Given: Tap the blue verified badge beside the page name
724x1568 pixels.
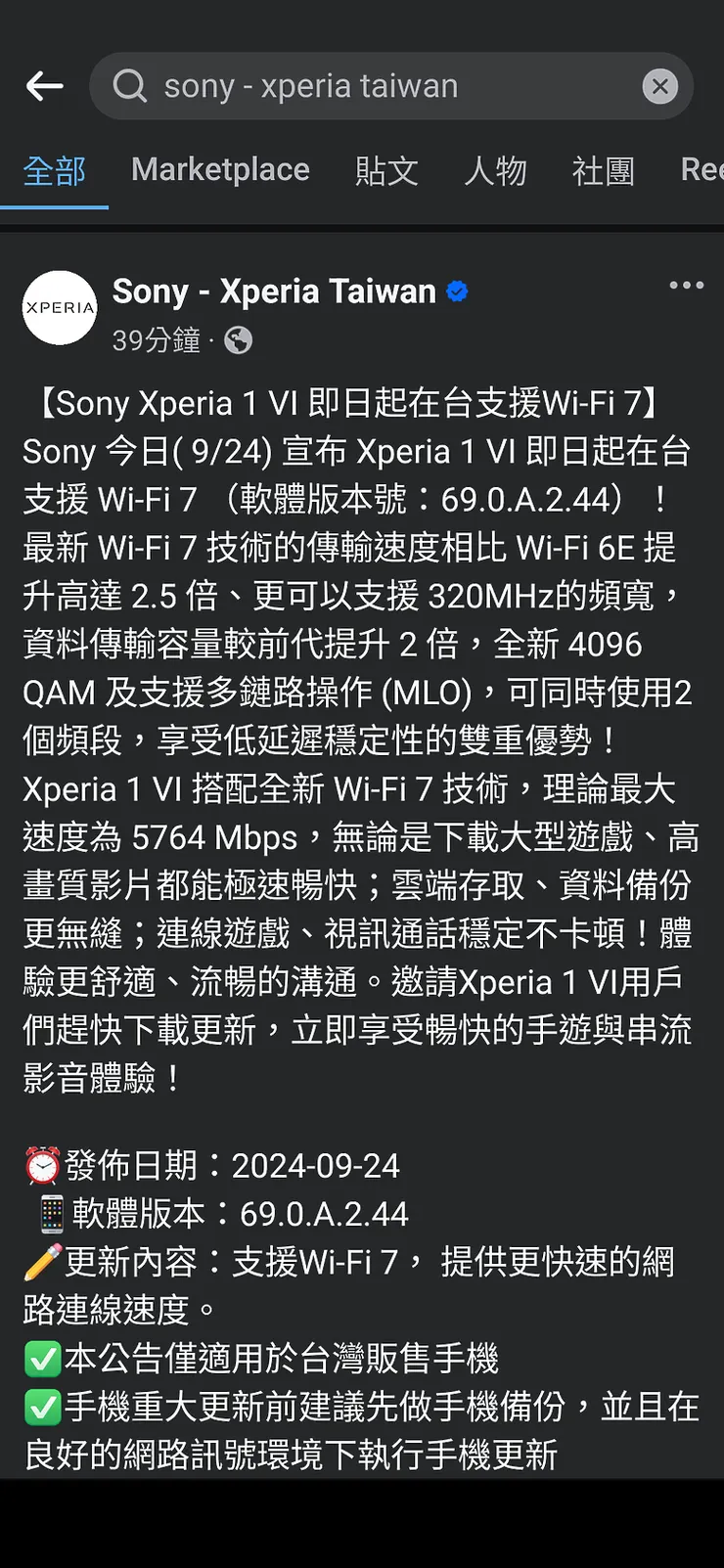Looking at the screenshot, I should pos(455,291).
